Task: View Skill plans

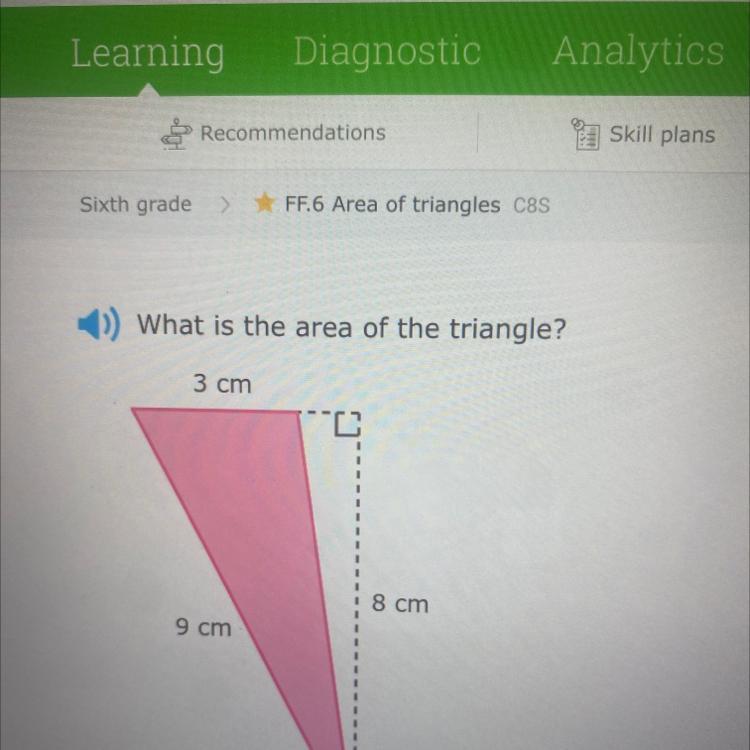Action: (644, 135)
